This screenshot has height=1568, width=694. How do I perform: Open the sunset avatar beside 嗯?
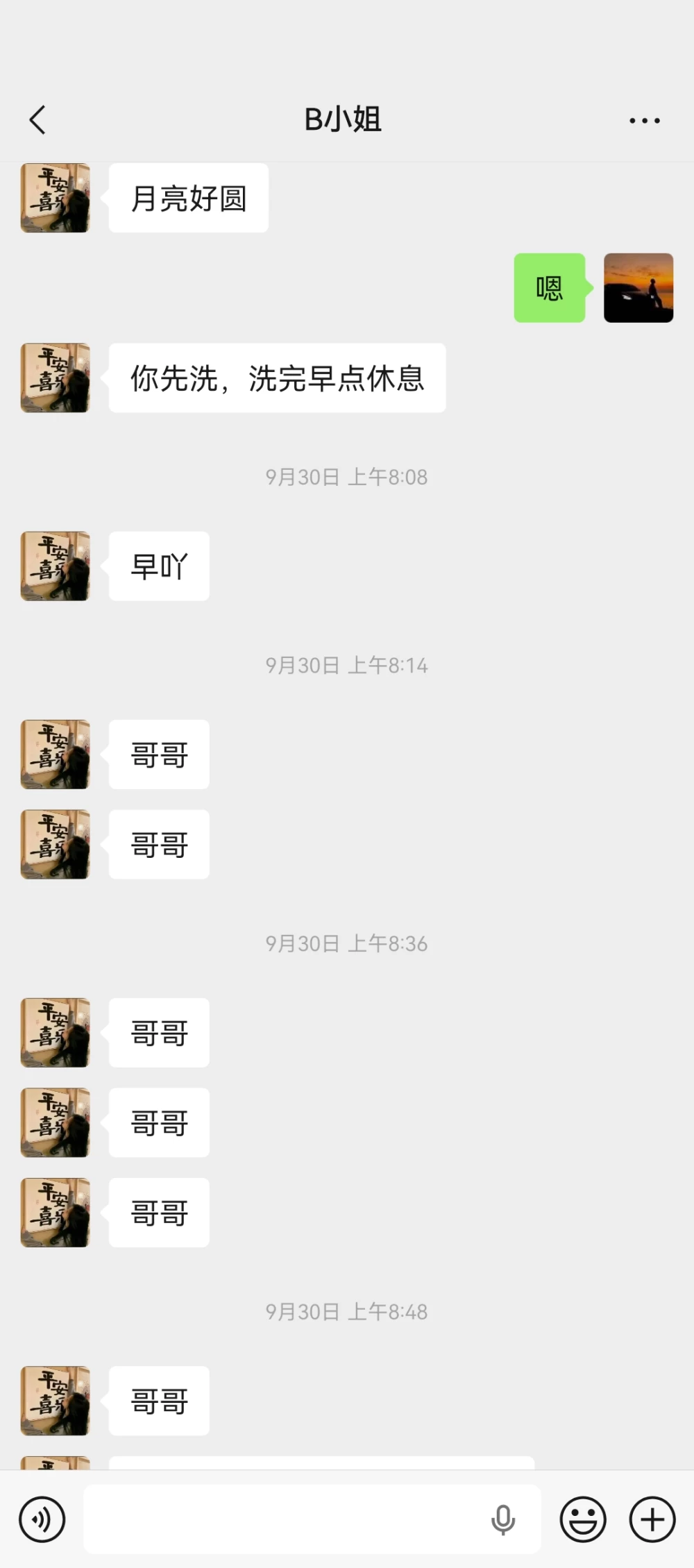(638, 288)
